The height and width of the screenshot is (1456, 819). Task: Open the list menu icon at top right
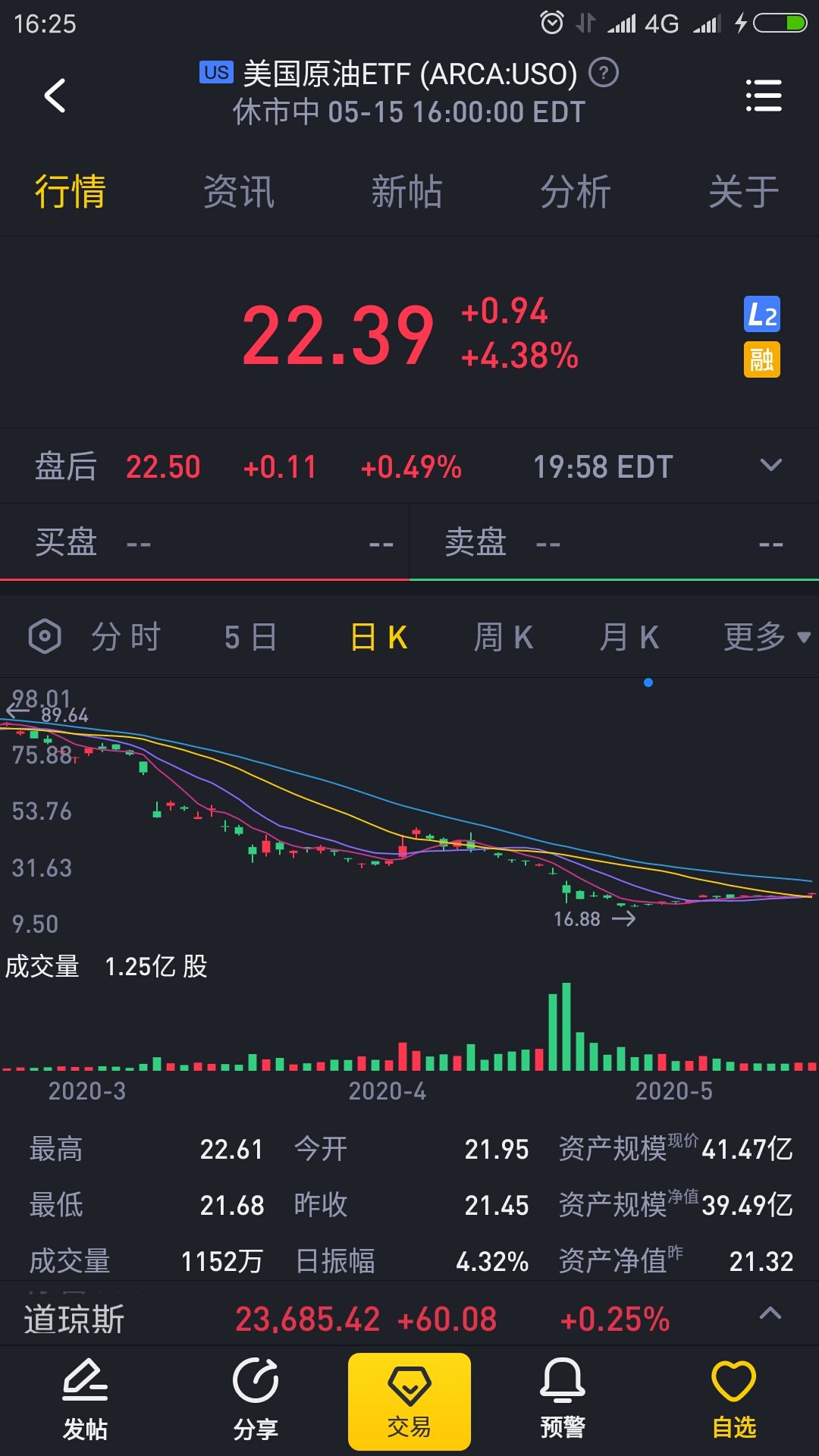[763, 96]
